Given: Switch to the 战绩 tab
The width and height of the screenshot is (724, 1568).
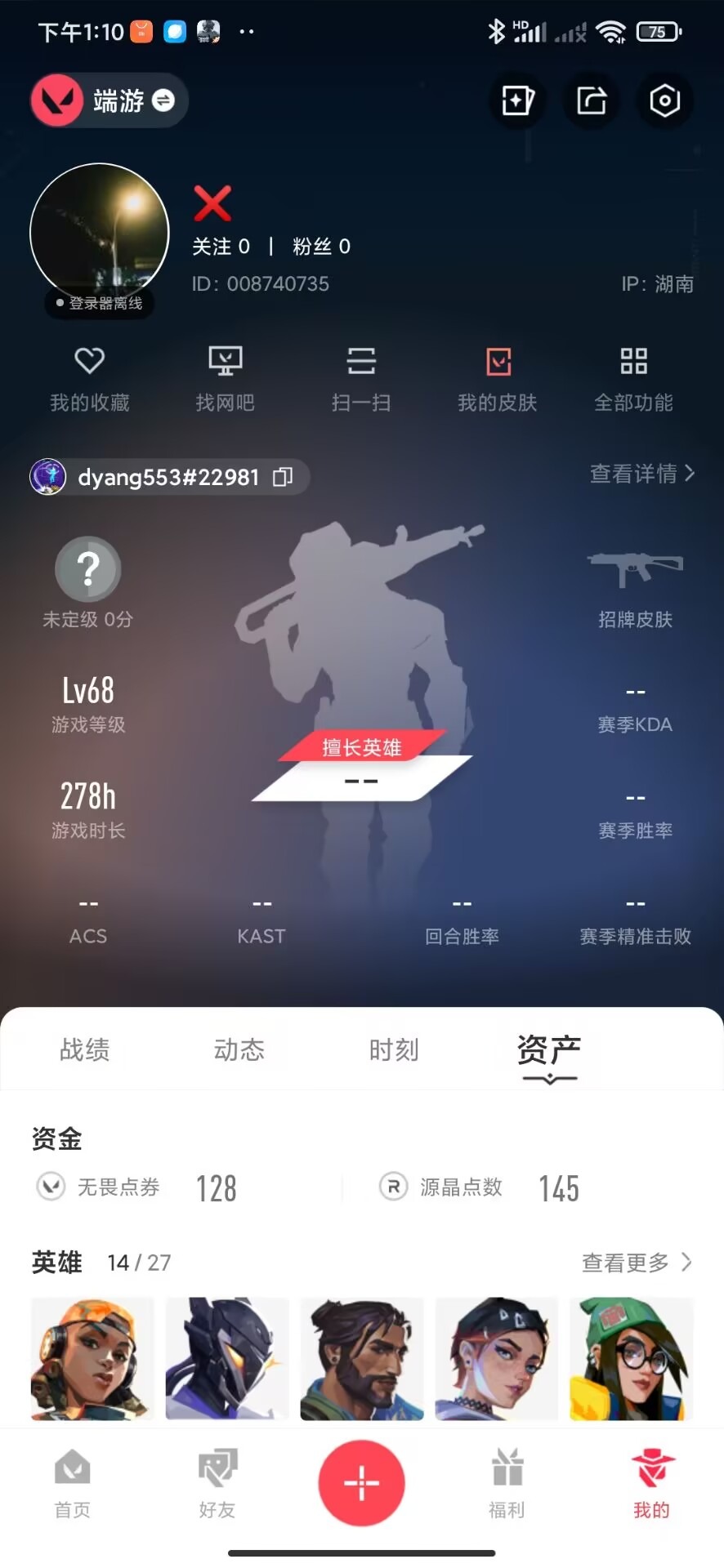Looking at the screenshot, I should point(85,1049).
